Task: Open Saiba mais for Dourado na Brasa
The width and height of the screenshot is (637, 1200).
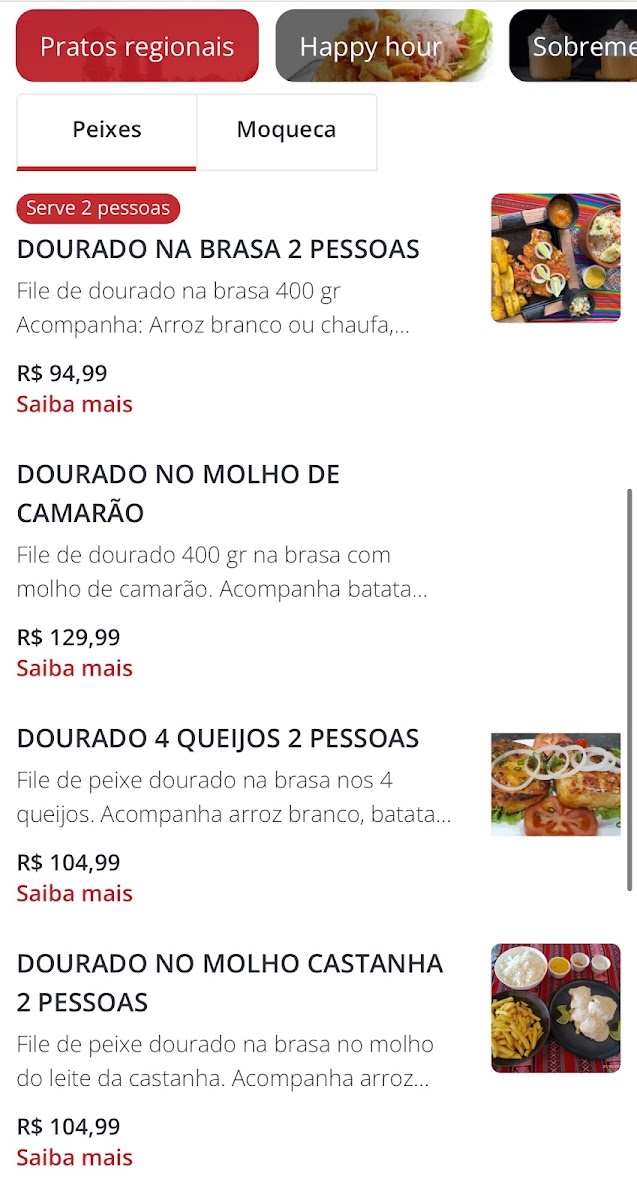Action: point(74,404)
